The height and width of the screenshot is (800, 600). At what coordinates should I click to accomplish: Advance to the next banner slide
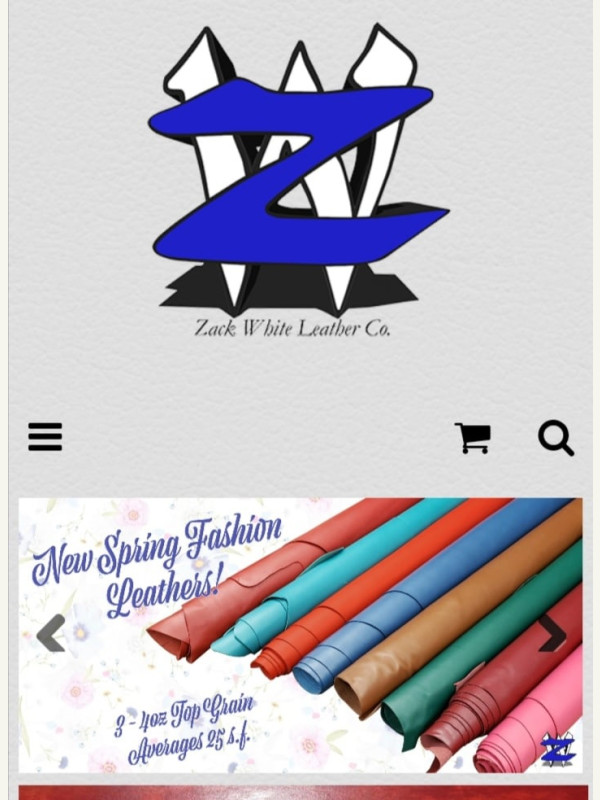coord(551,633)
